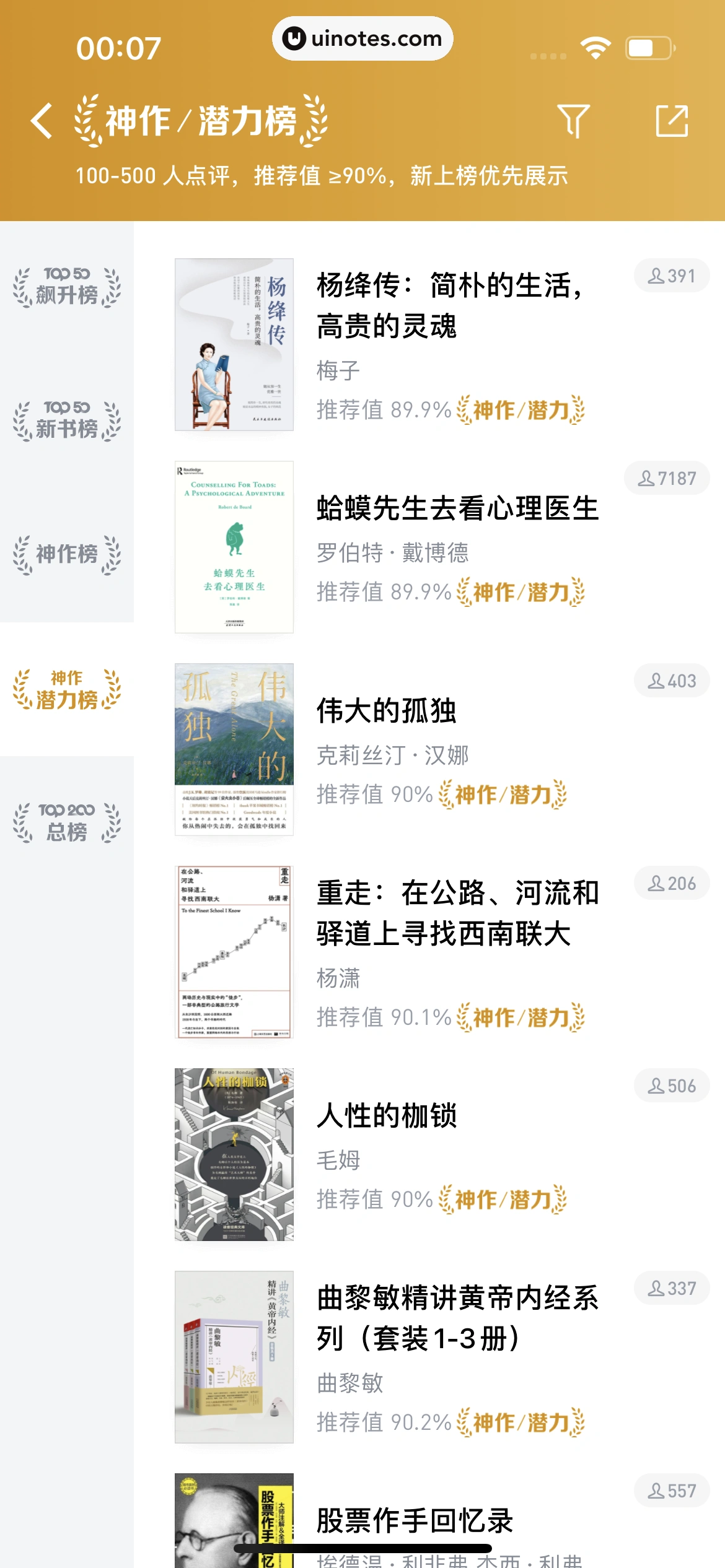Select the currently active 神作潜力榜 tab
The image size is (725, 1568).
click(x=66, y=690)
